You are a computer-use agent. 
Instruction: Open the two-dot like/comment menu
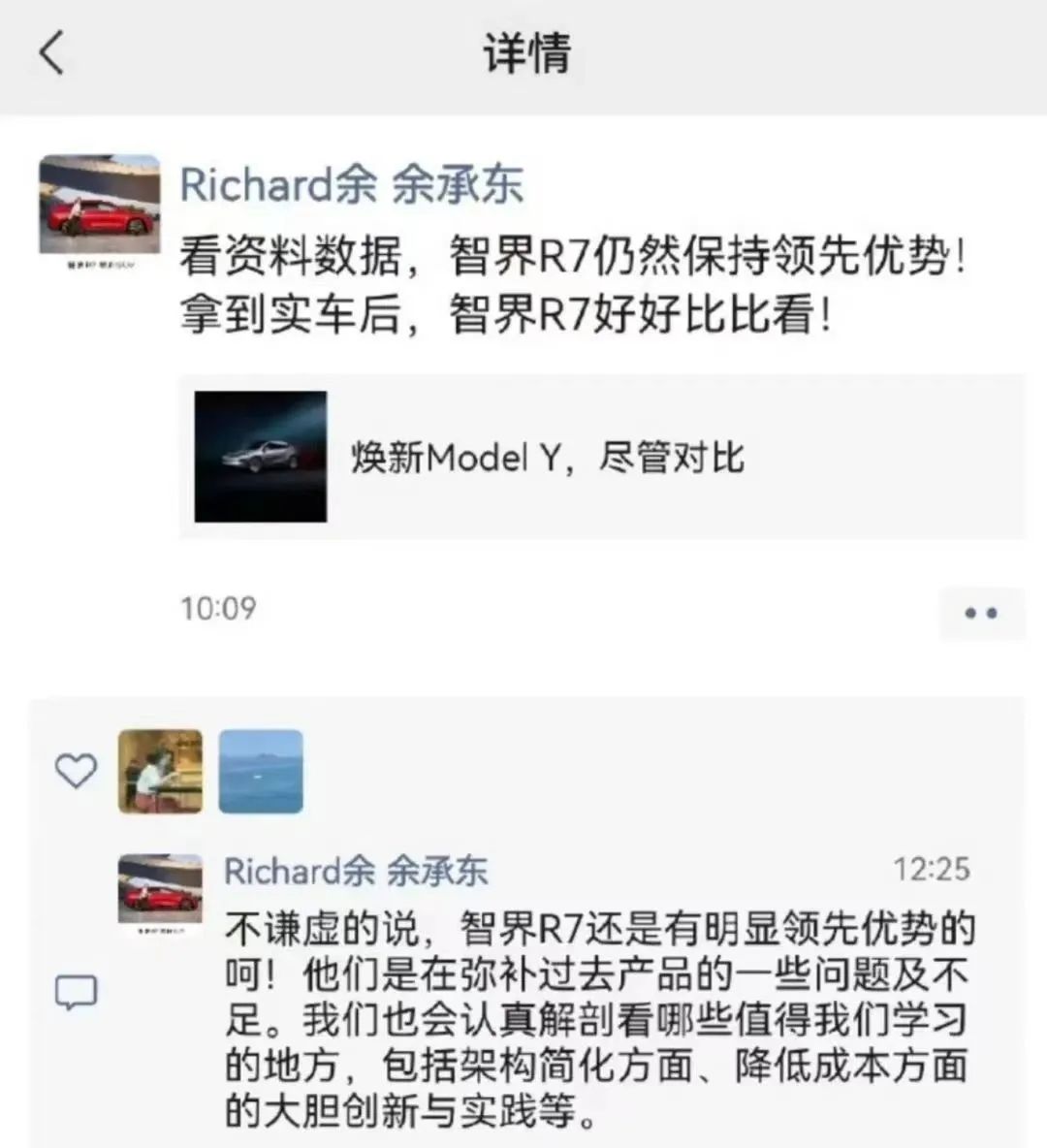point(980,613)
